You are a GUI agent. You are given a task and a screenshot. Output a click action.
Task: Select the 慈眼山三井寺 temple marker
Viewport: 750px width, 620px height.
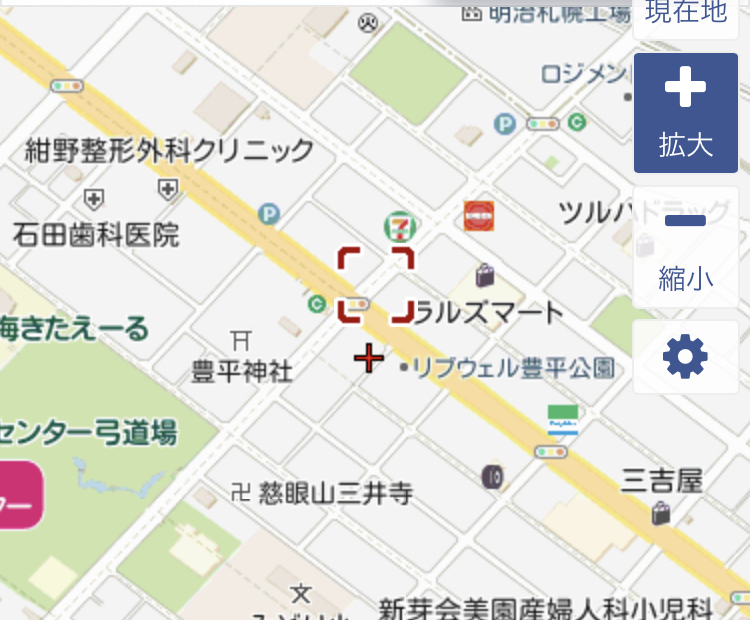[240, 492]
